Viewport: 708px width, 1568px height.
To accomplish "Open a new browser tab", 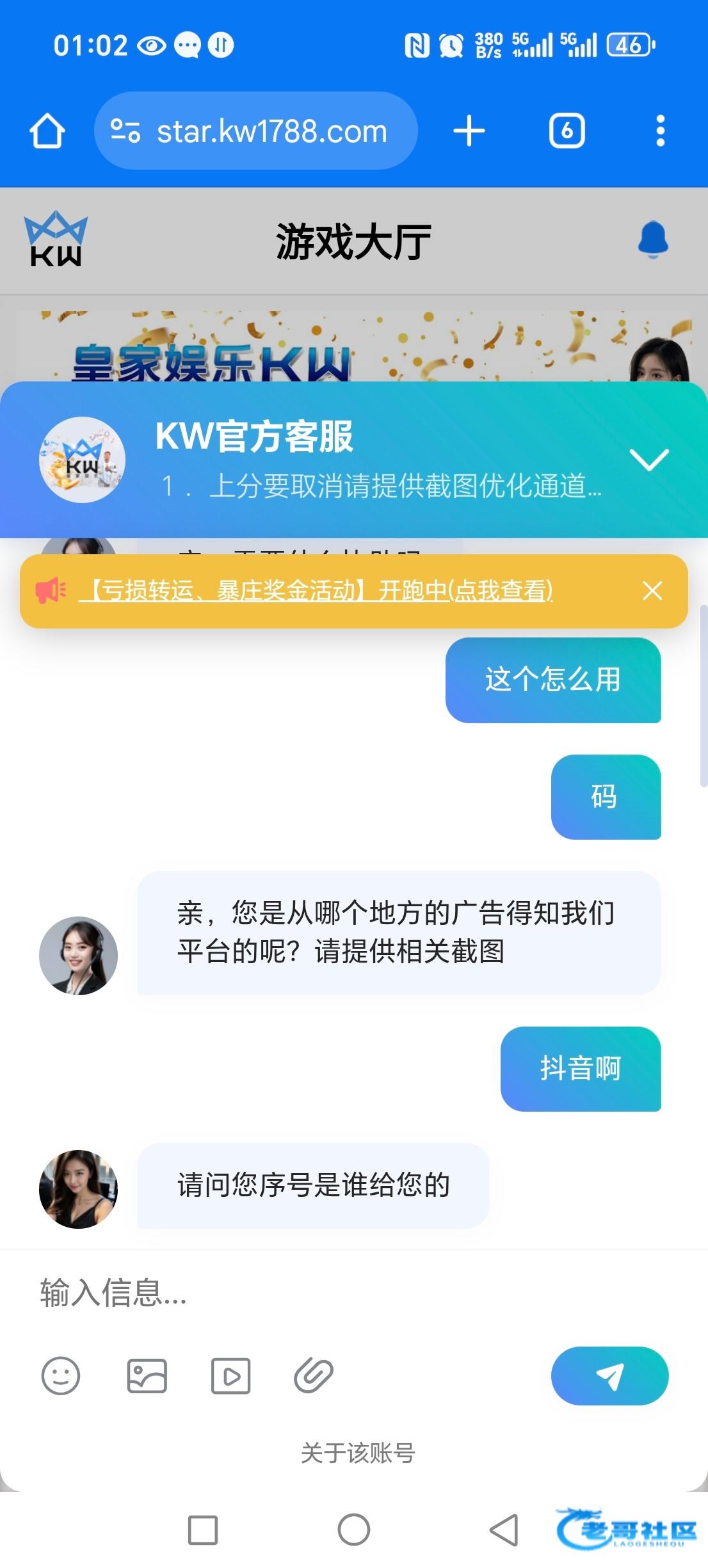I will tap(469, 131).
